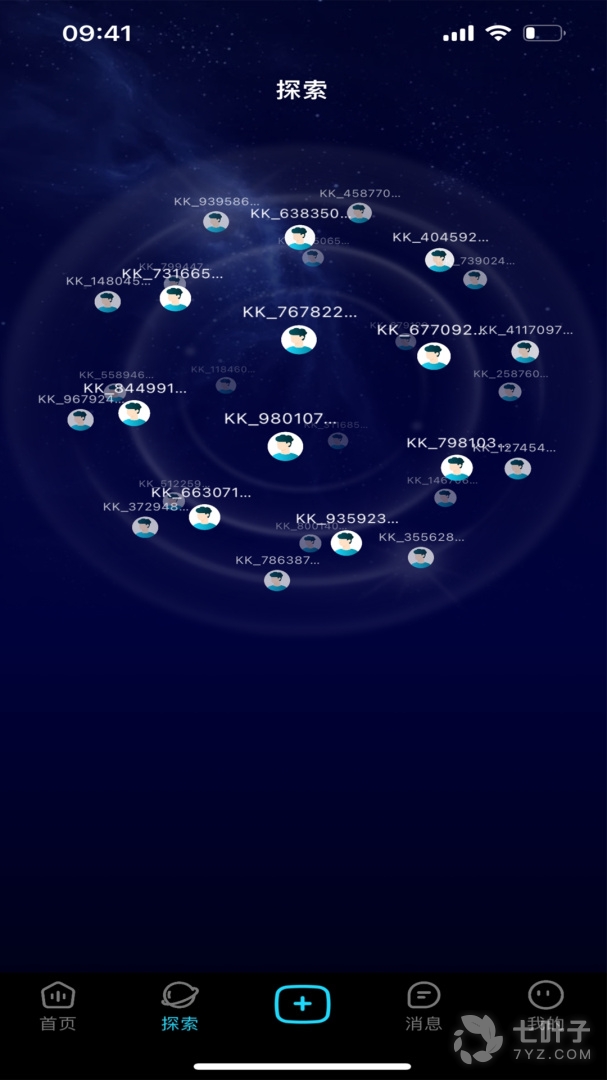
Task: Open user KK_786387 avatar
Action: [x=277, y=580]
